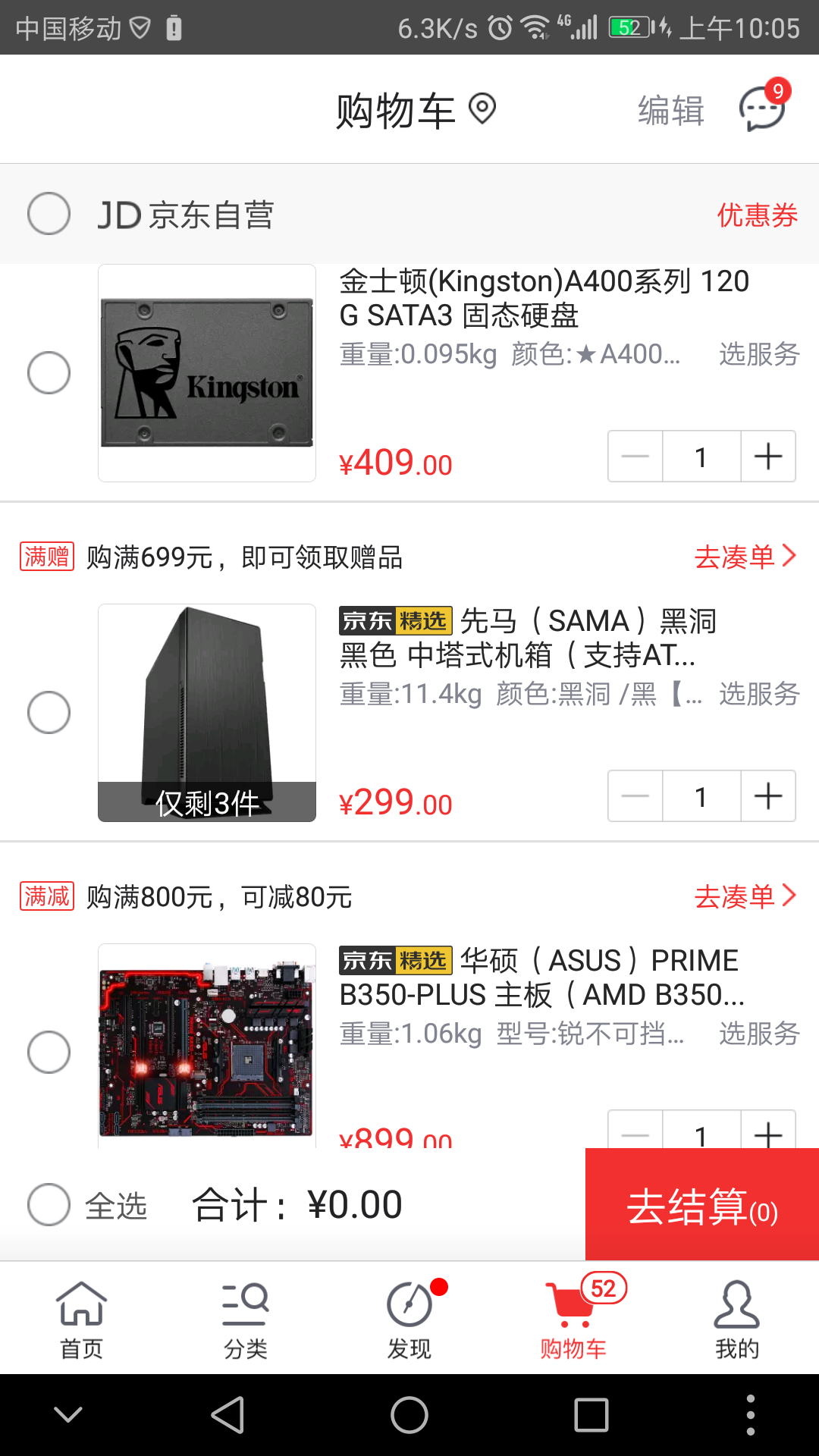819x1456 pixels.
Task: Open the 我的 profile tab
Action: 736,1319
